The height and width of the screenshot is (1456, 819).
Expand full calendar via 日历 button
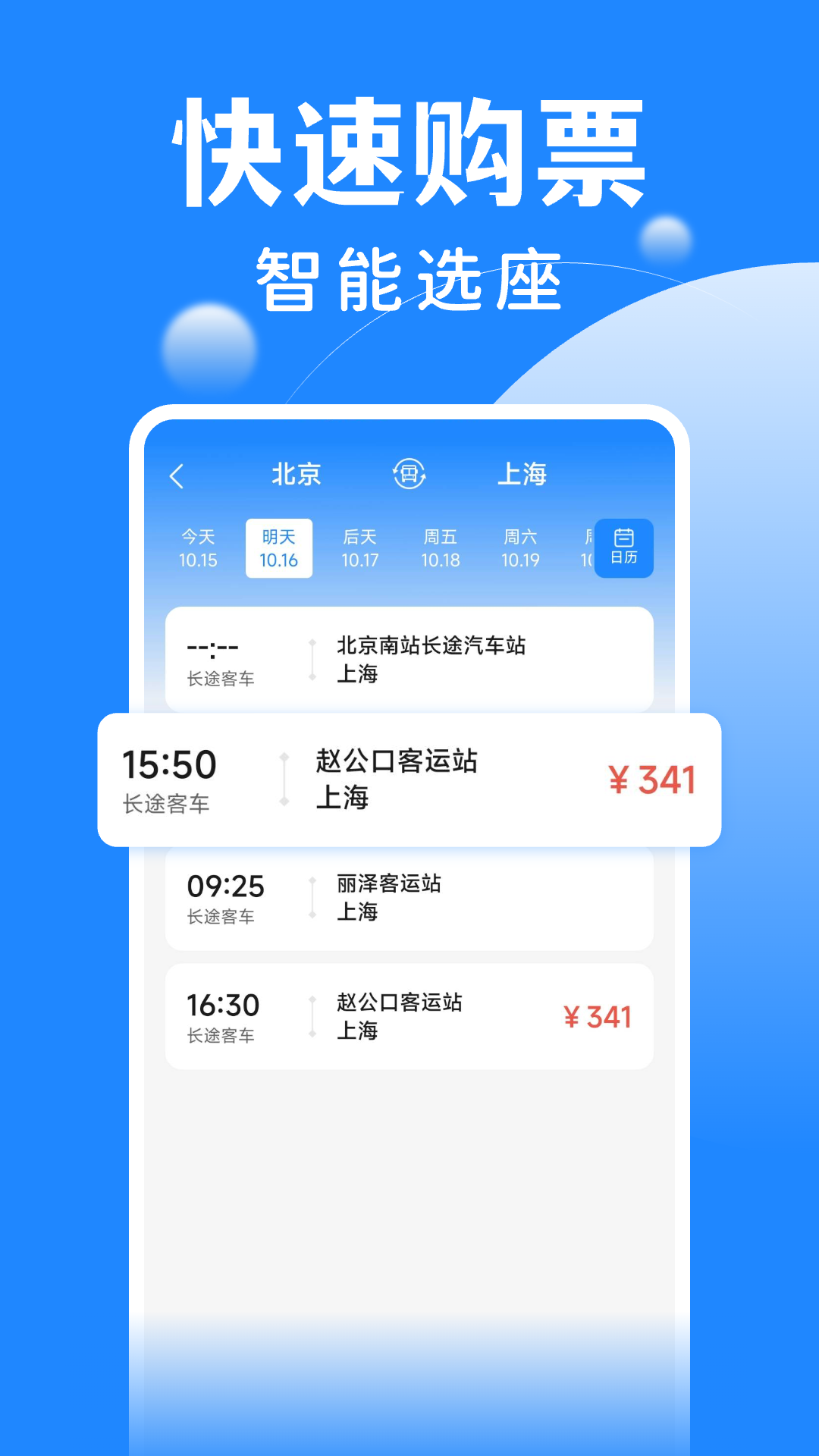pyautogui.click(x=624, y=549)
